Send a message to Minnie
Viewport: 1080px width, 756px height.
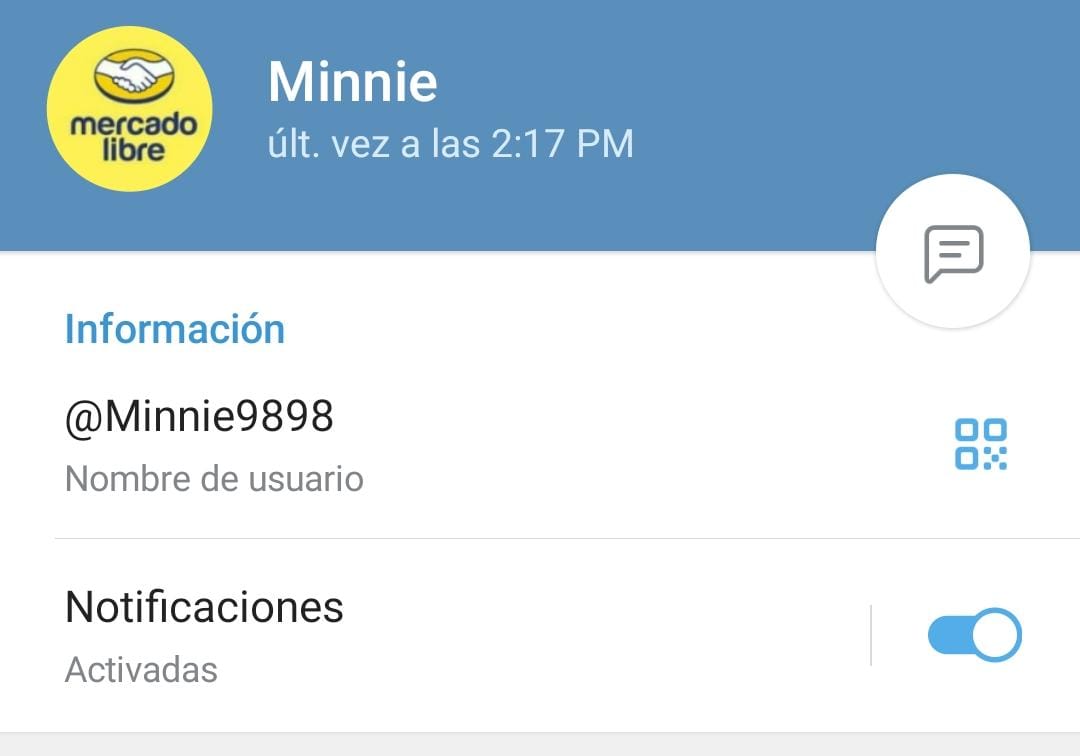[952, 252]
